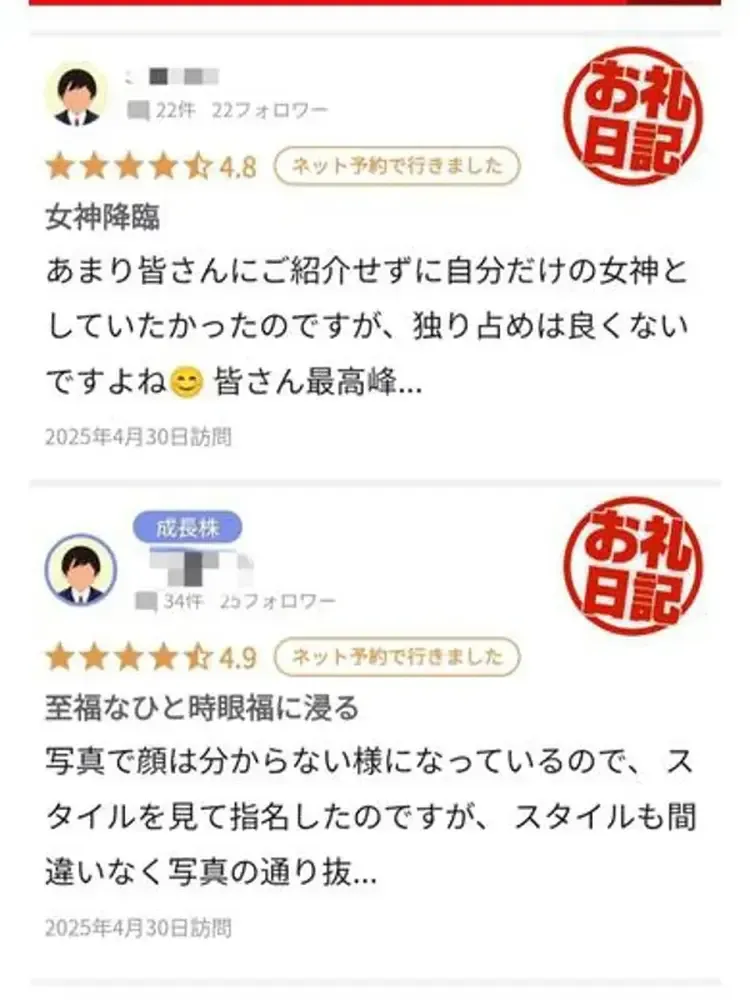Open the review titled 至福なひと時眼福に浸る
750x1000 pixels.
click(x=202, y=709)
